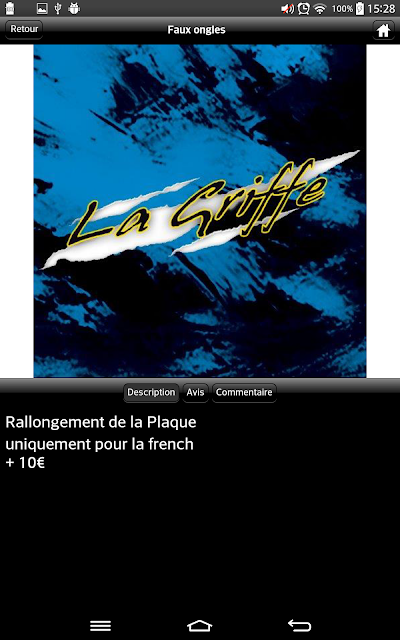Screen dimensions: 400x640
Task: Switch to the Avis tab
Action: point(196,393)
